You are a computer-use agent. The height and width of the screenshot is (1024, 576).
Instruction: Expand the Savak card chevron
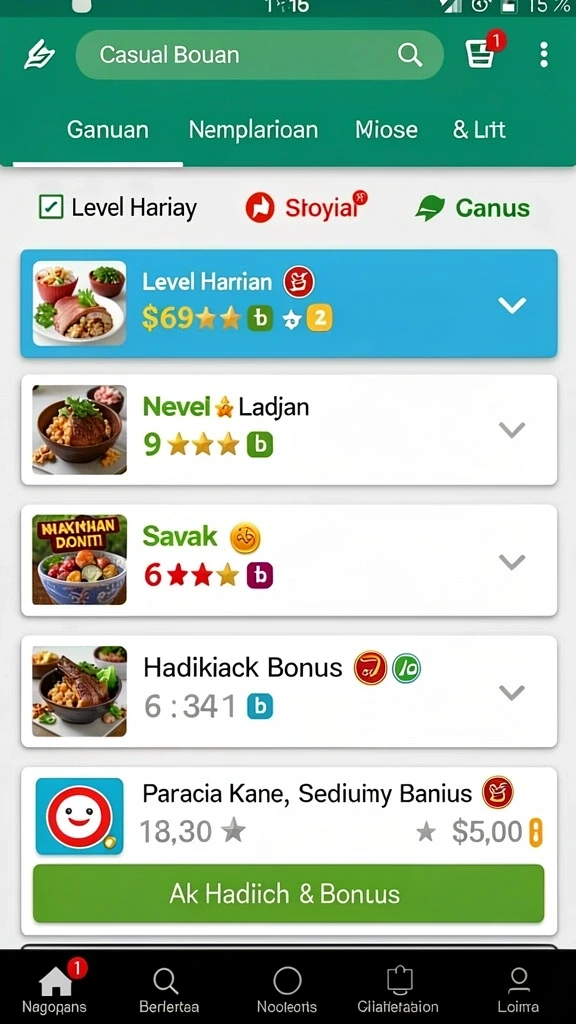[512, 561]
